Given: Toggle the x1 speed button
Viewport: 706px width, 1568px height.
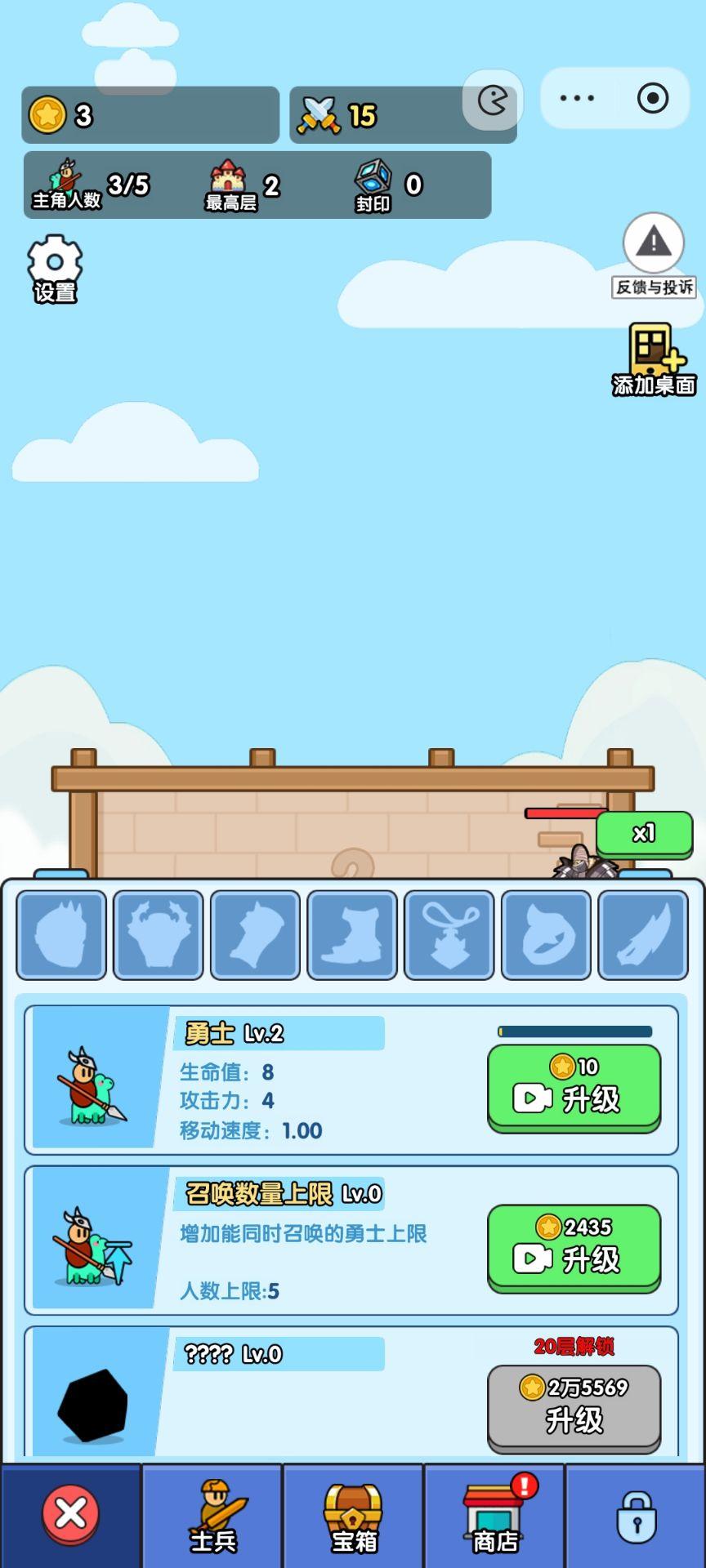Looking at the screenshot, I should point(644,834).
